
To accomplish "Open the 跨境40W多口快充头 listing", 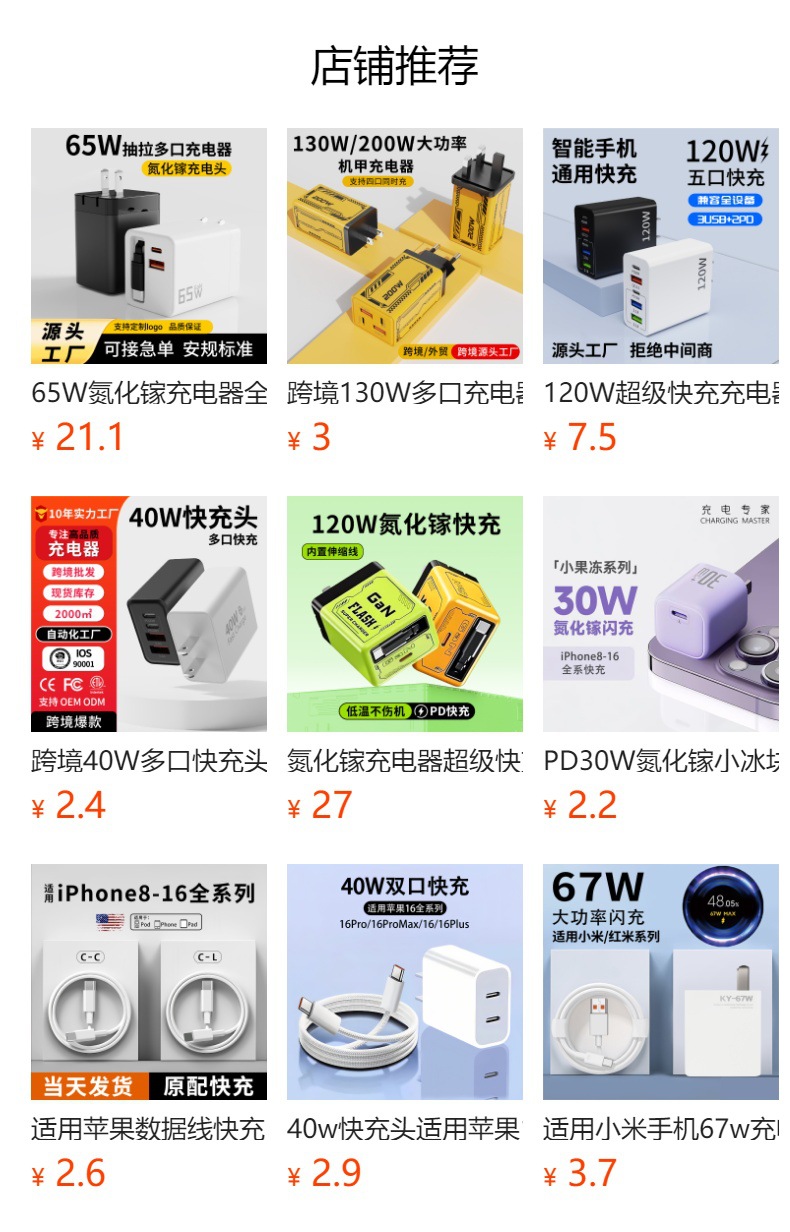I will 149,614.
